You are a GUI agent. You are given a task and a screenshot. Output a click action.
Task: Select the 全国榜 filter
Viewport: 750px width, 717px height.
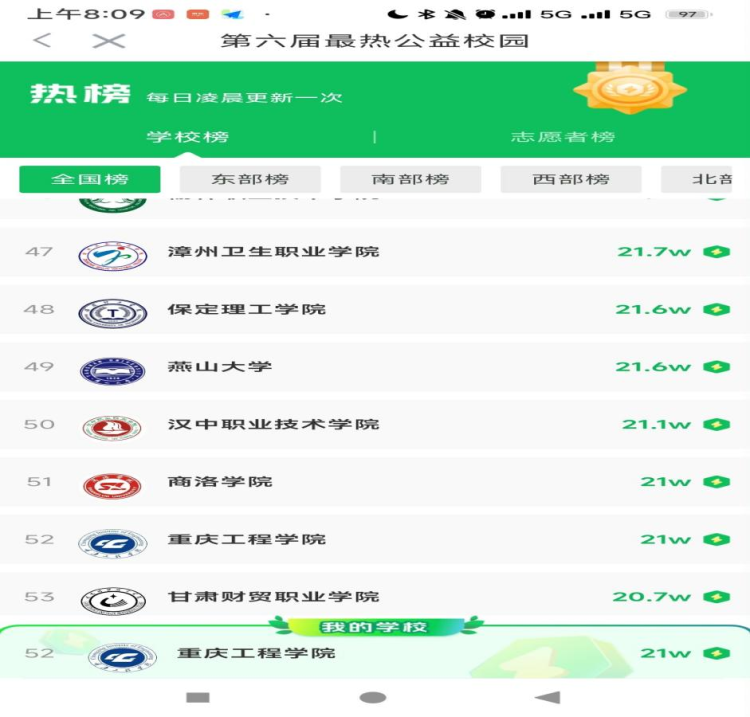(90, 179)
